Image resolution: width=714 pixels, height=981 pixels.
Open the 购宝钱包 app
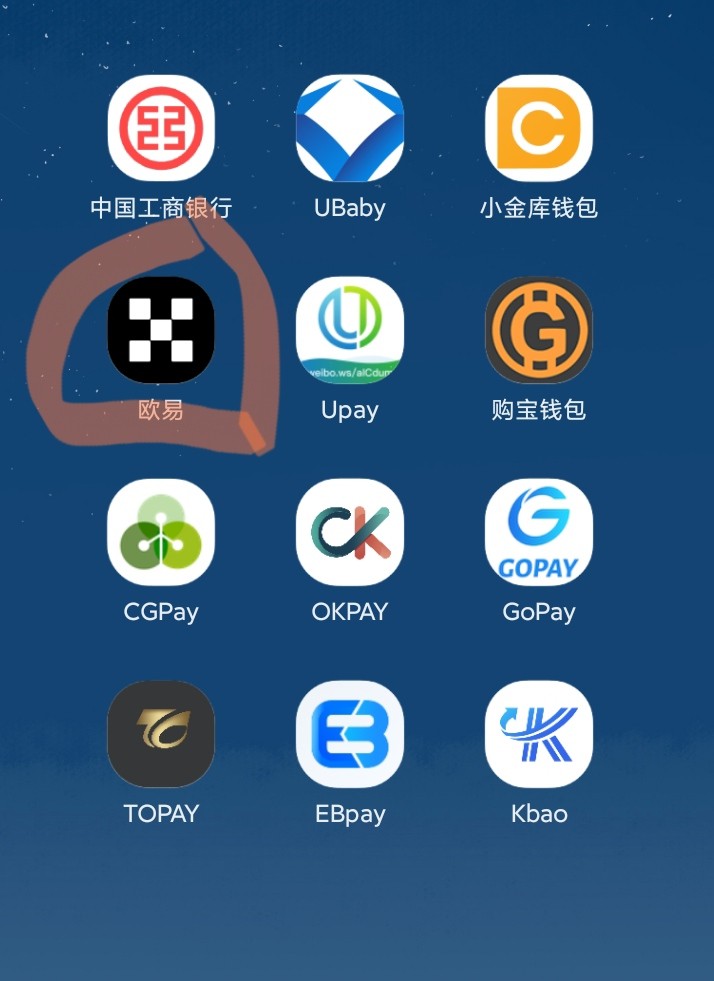[x=539, y=330]
